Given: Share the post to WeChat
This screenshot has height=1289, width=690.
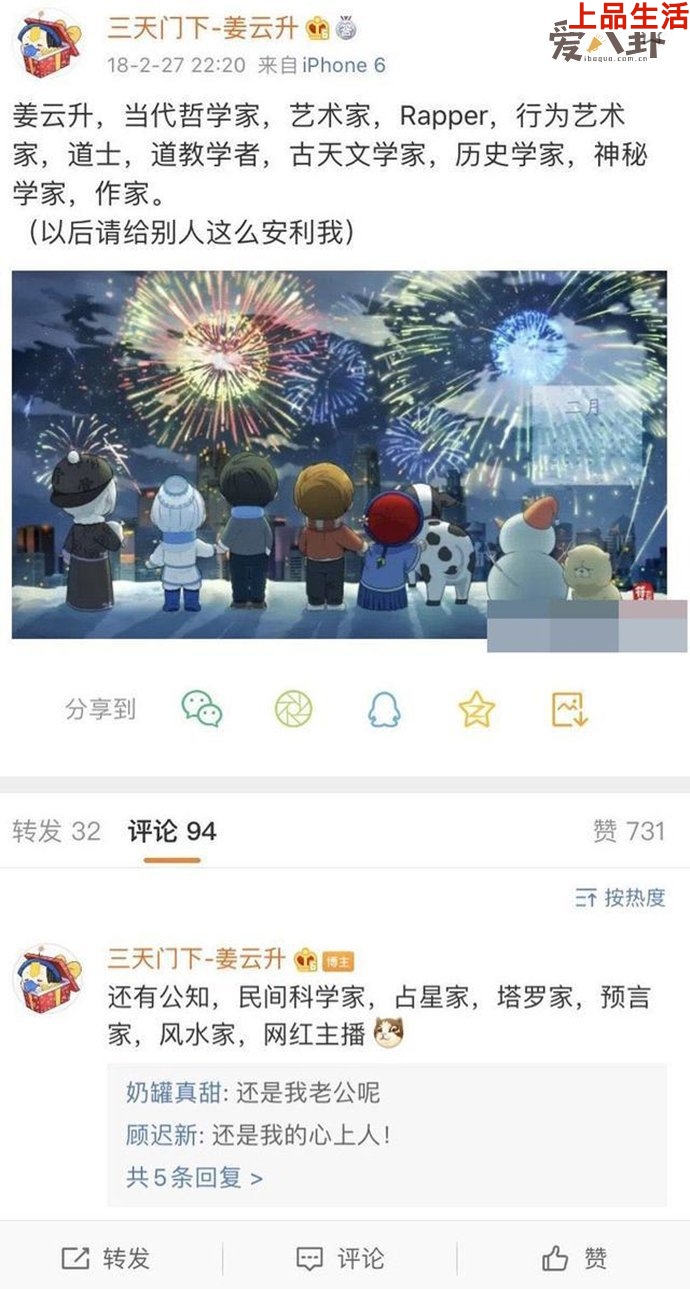Looking at the screenshot, I should pyautogui.click(x=201, y=709).
